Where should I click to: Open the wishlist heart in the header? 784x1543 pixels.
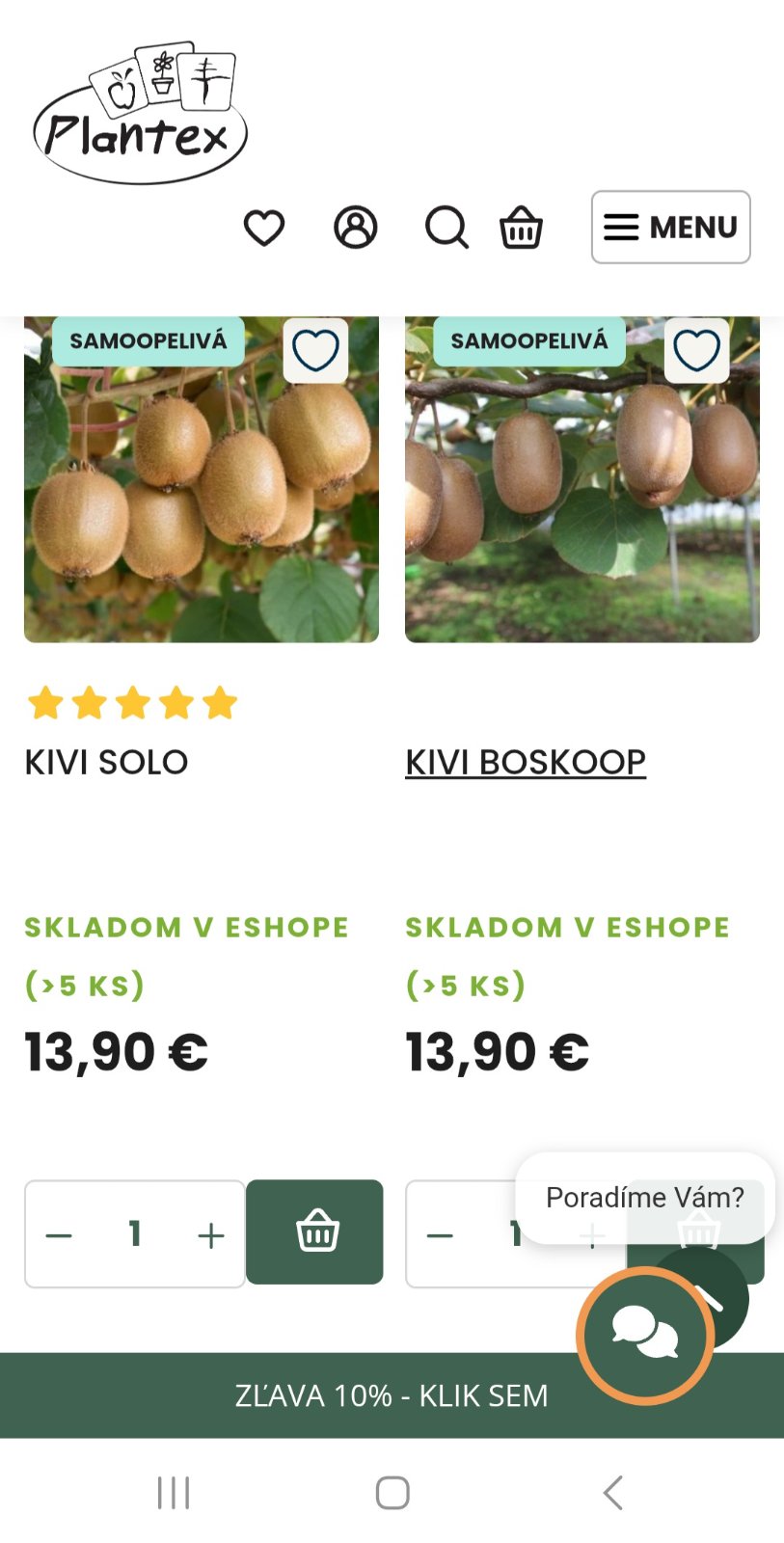[263, 229]
